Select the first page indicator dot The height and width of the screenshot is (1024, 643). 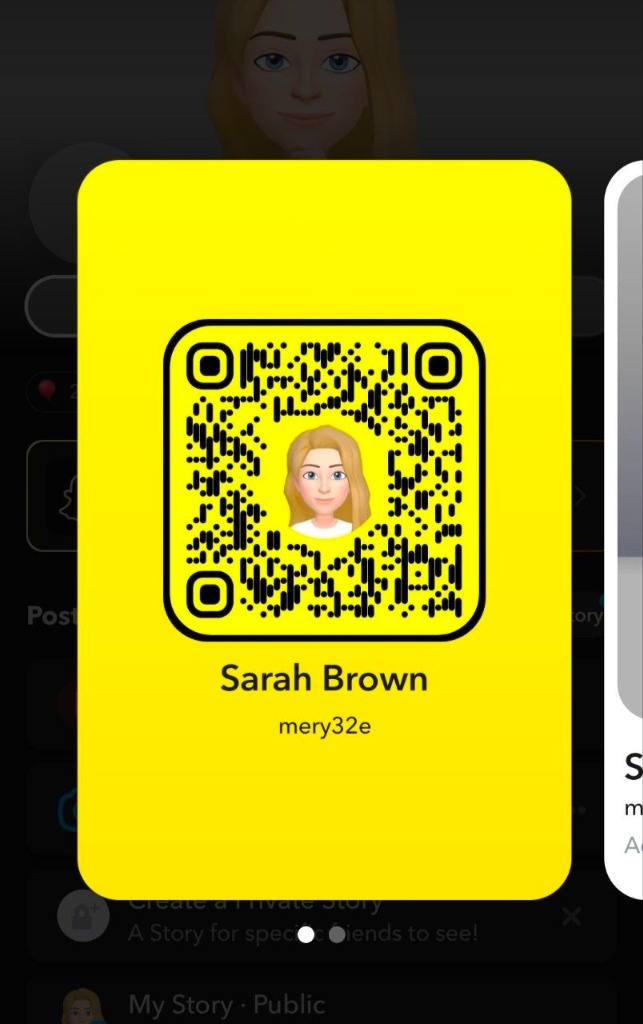pyautogui.click(x=306, y=934)
